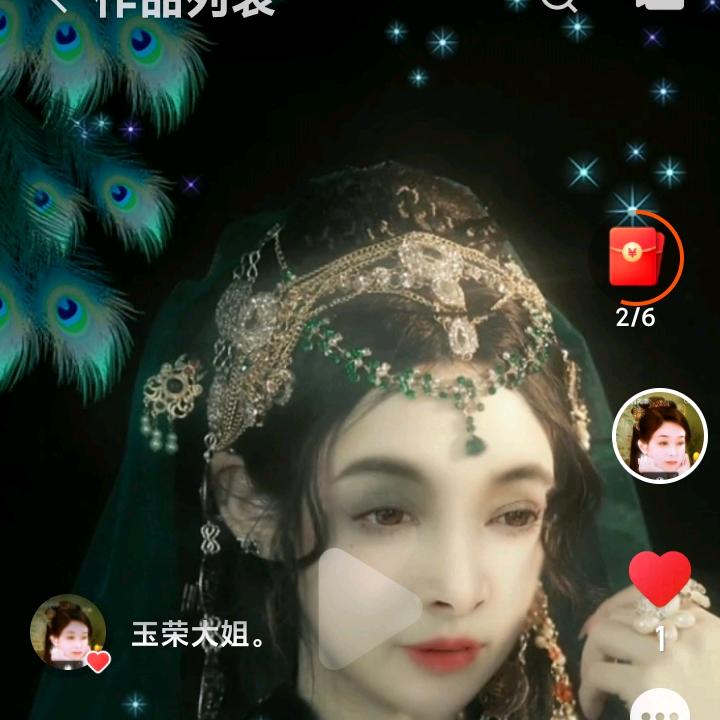Open the author's round avatar on right

[x=659, y=436]
